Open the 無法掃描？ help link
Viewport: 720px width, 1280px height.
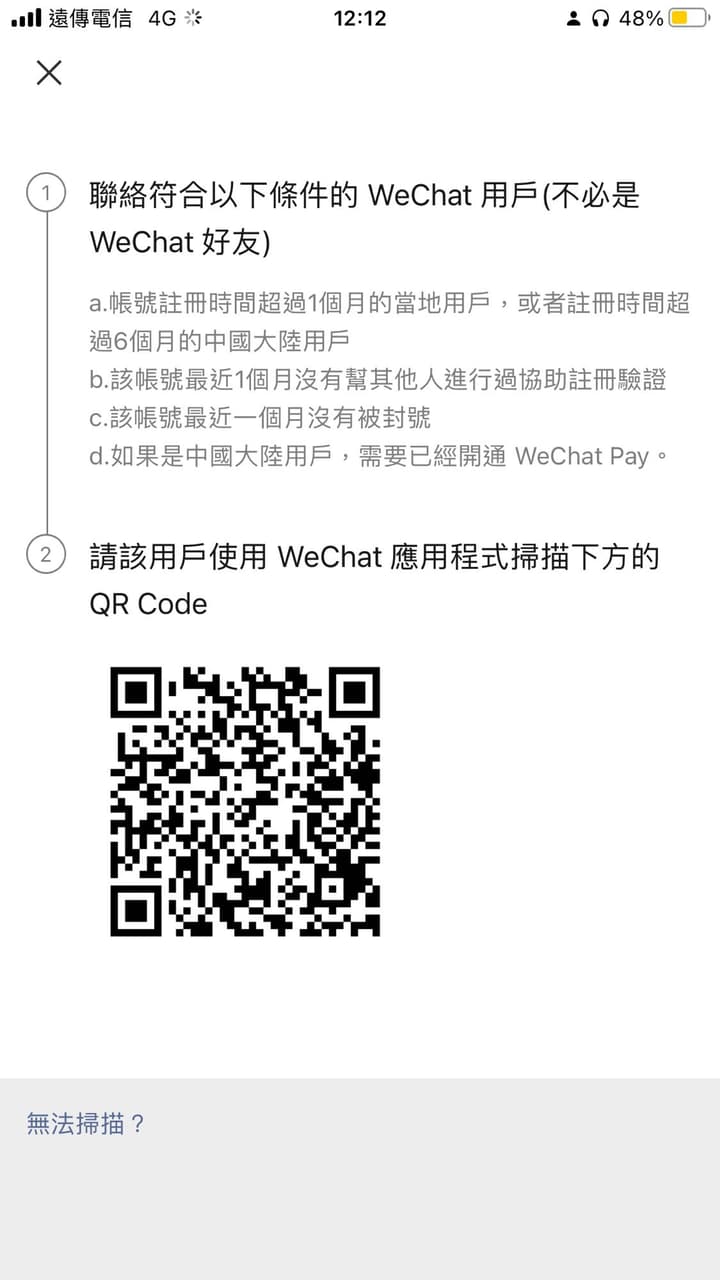[84, 1123]
